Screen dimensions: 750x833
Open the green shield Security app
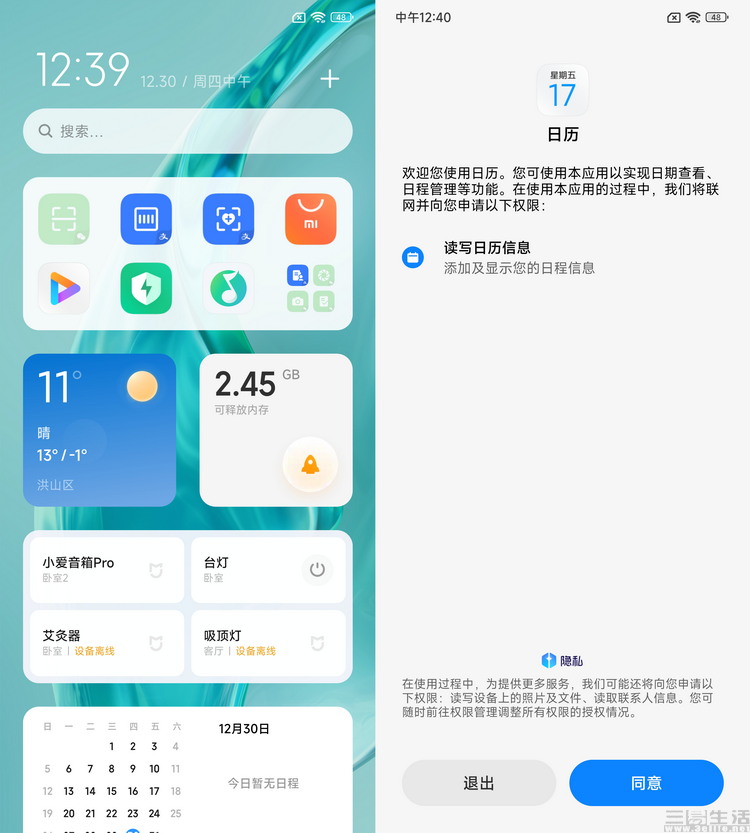pos(146,288)
